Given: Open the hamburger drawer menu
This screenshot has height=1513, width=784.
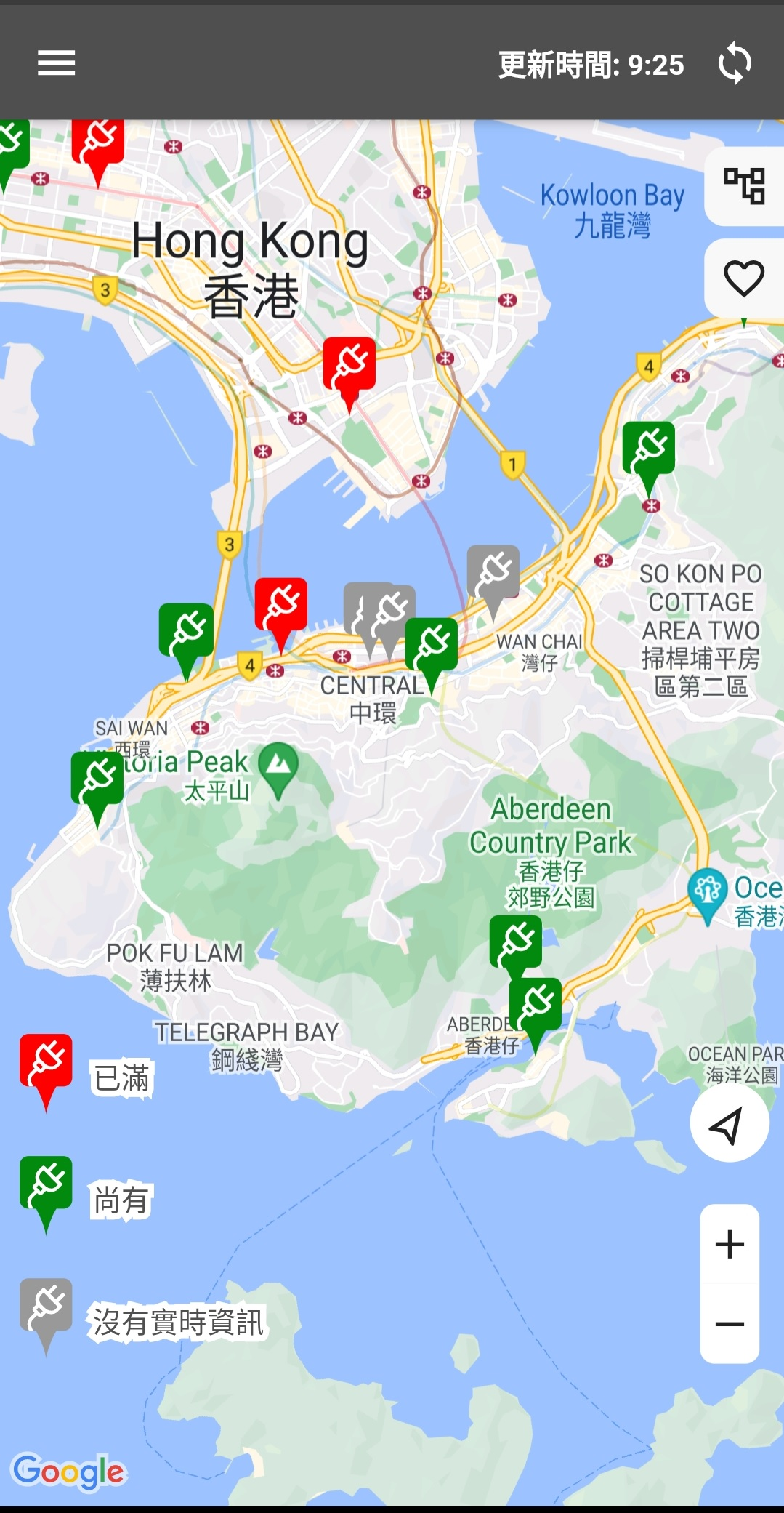Looking at the screenshot, I should (x=57, y=63).
